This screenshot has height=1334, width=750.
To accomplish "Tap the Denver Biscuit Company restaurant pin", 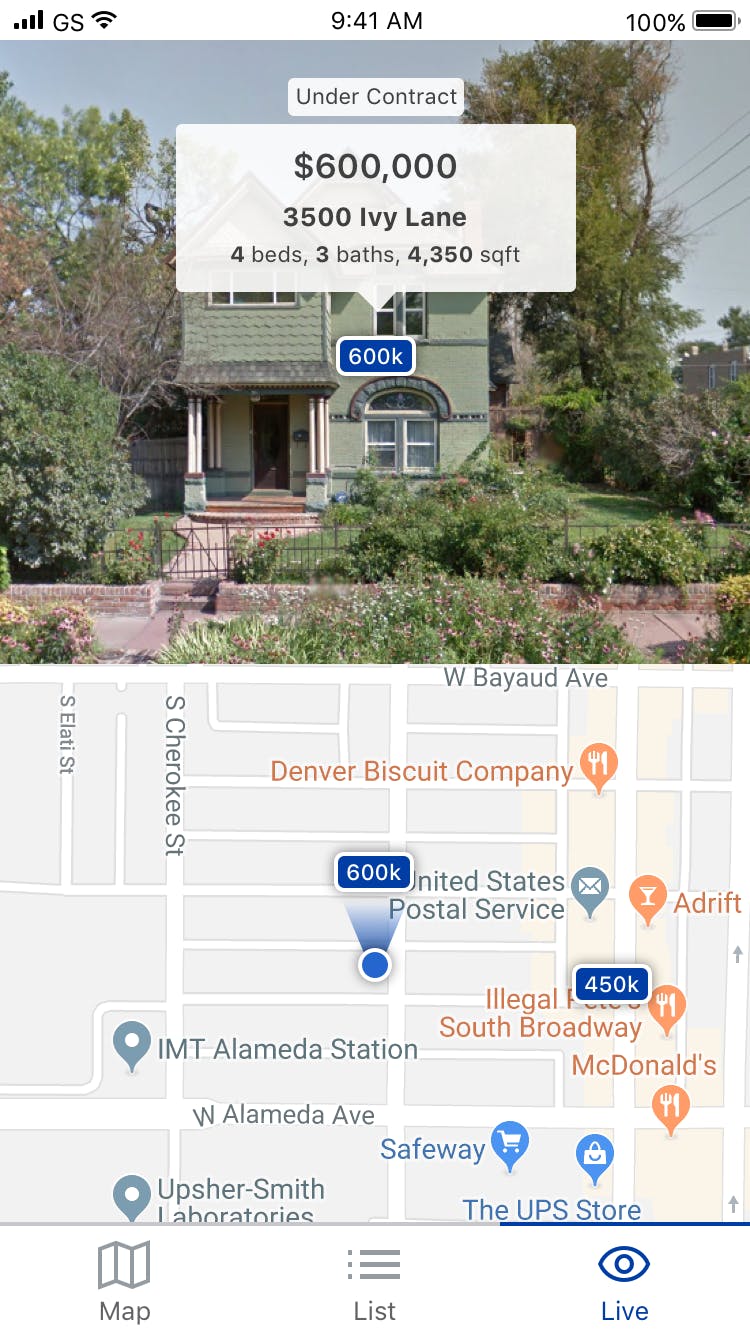I will (x=598, y=767).
